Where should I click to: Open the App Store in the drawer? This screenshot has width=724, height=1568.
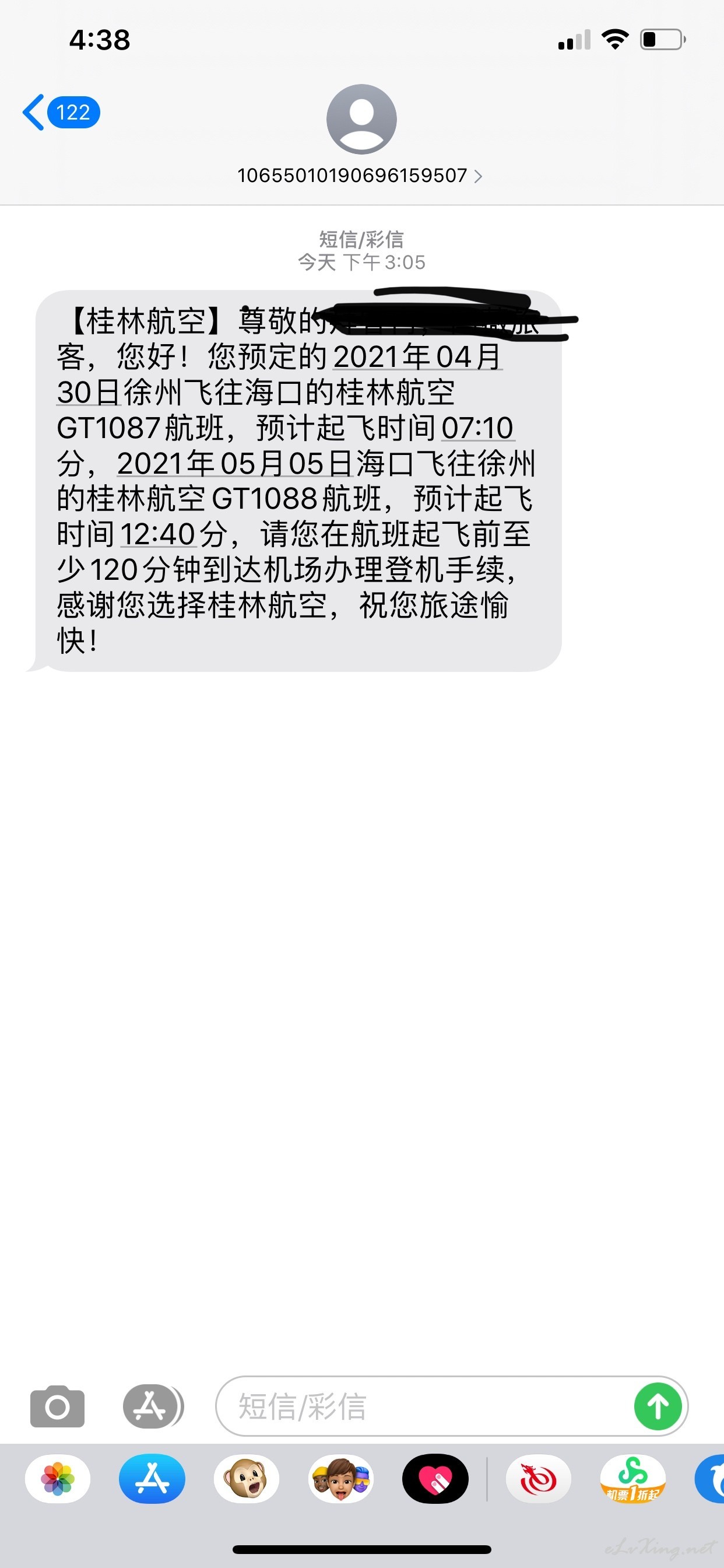click(x=152, y=1479)
